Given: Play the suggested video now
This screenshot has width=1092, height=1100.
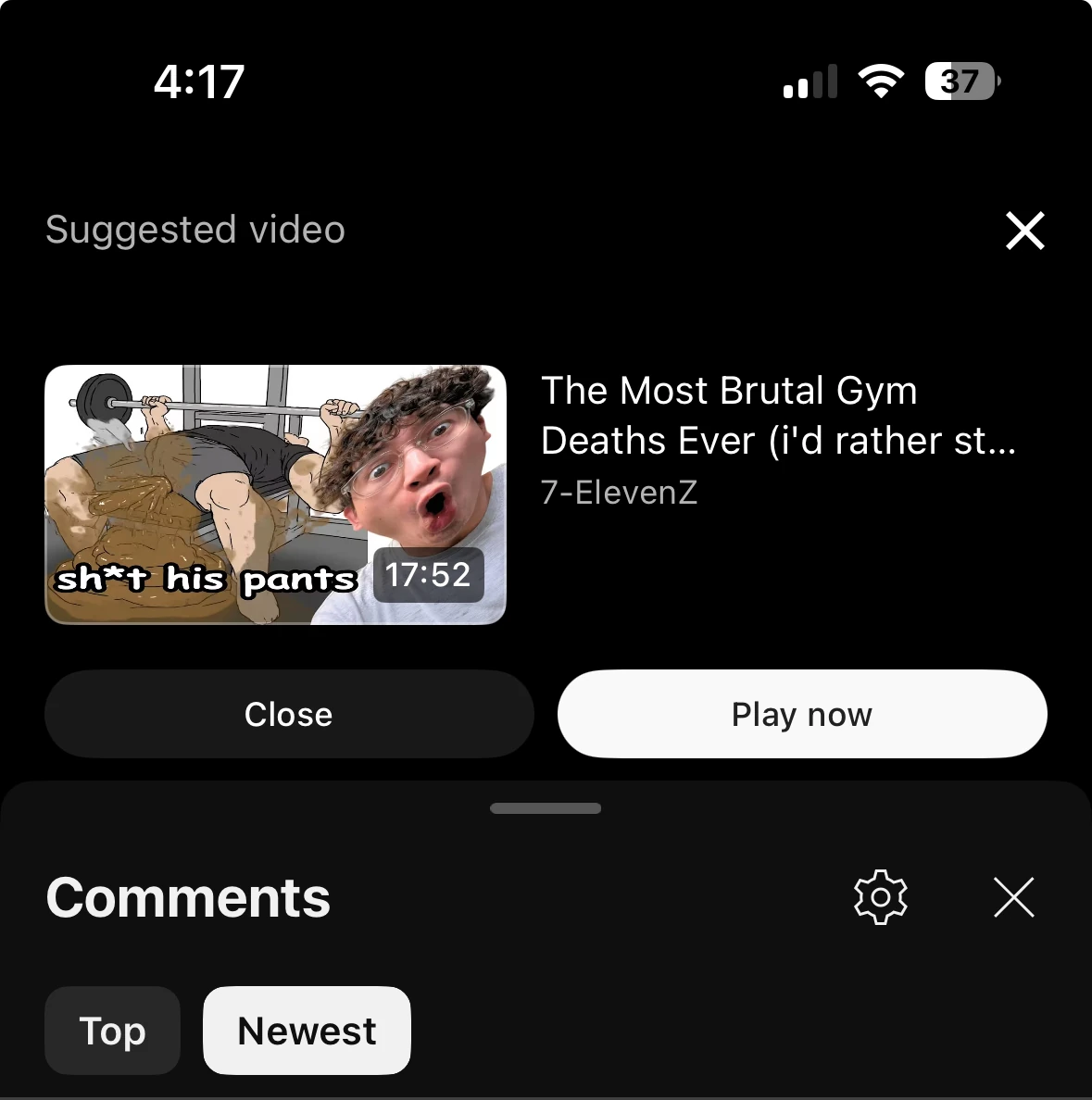Looking at the screenshot, I should (x=802, y=714).
